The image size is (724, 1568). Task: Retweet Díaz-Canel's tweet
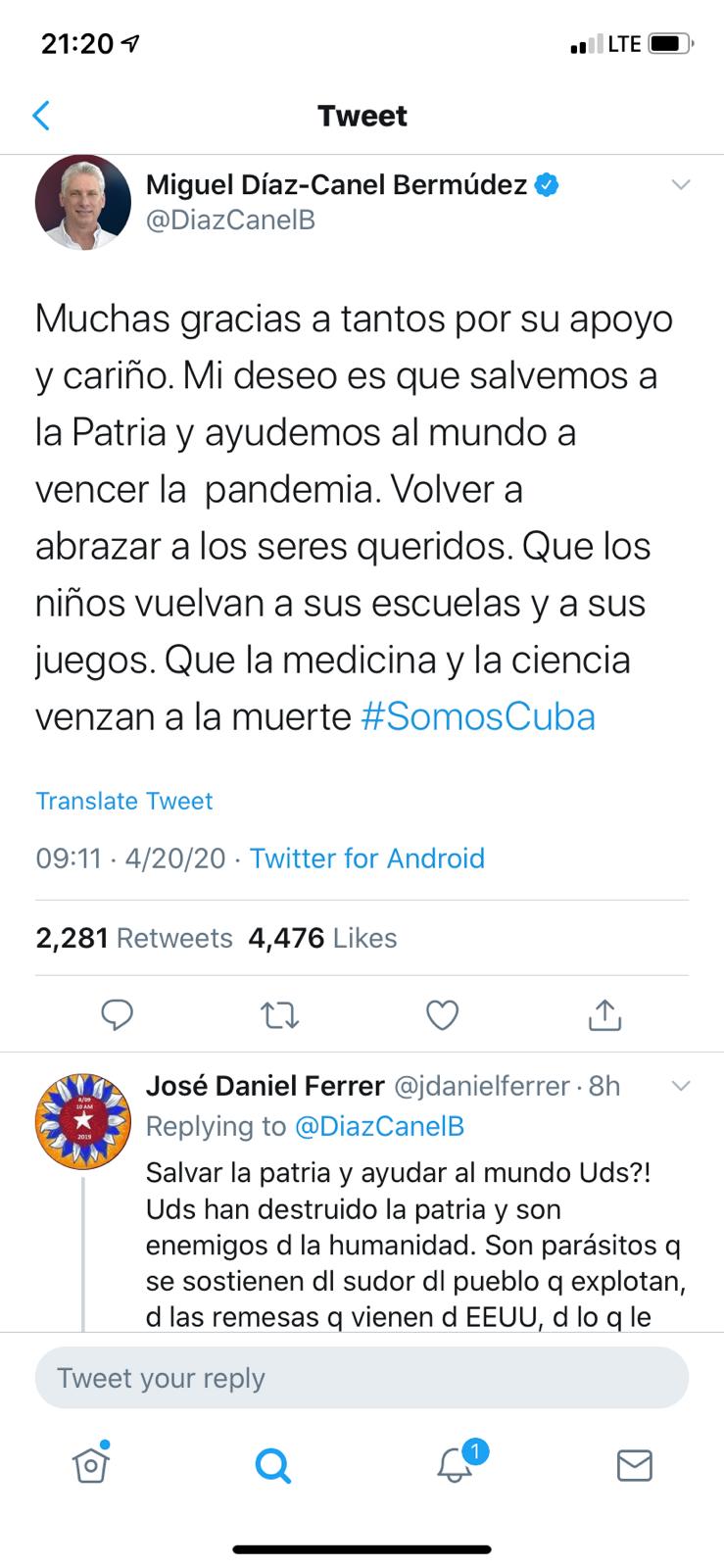(x=280, y=1015)
